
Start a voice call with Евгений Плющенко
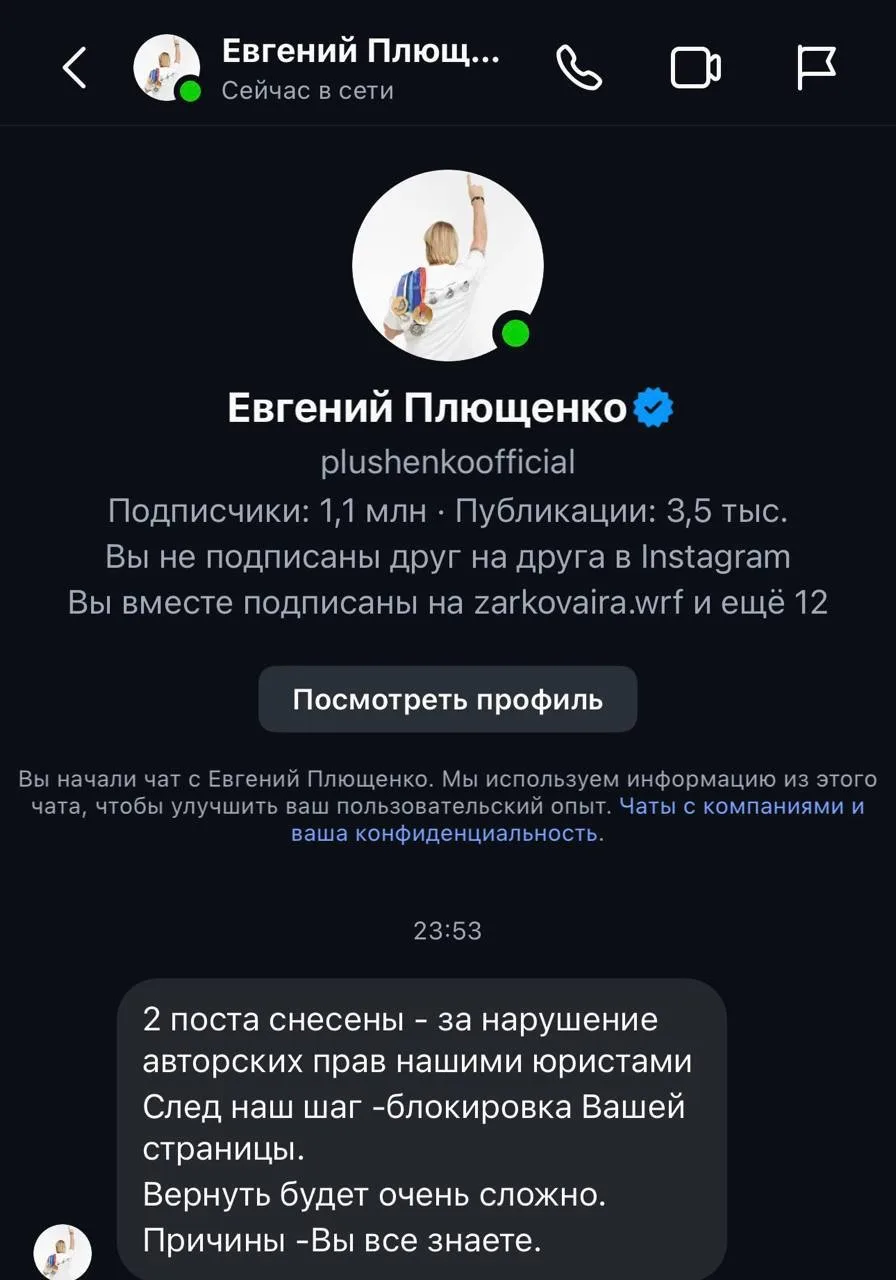579,68
